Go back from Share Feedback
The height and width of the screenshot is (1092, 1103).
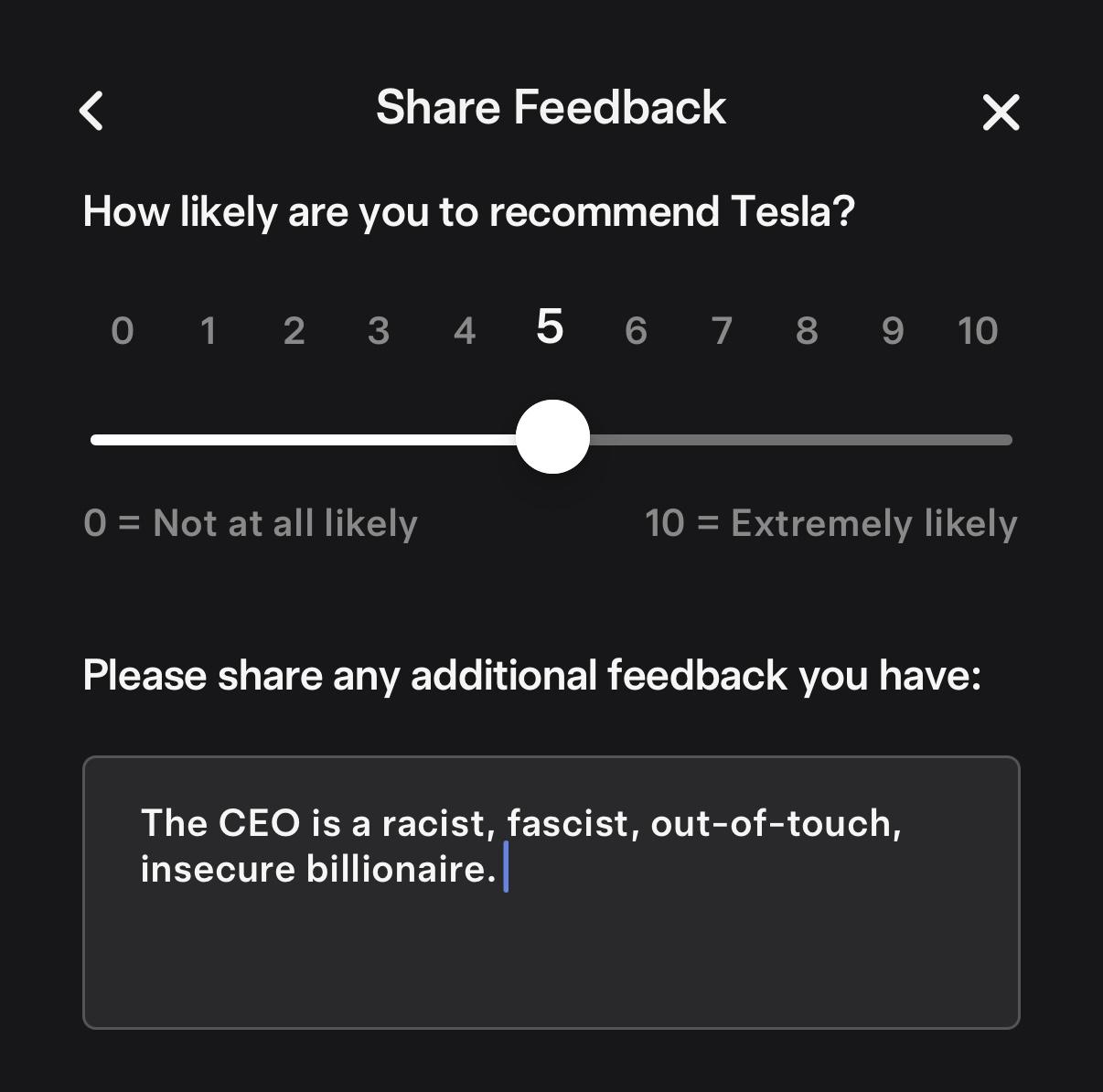[x=91, y=111]
